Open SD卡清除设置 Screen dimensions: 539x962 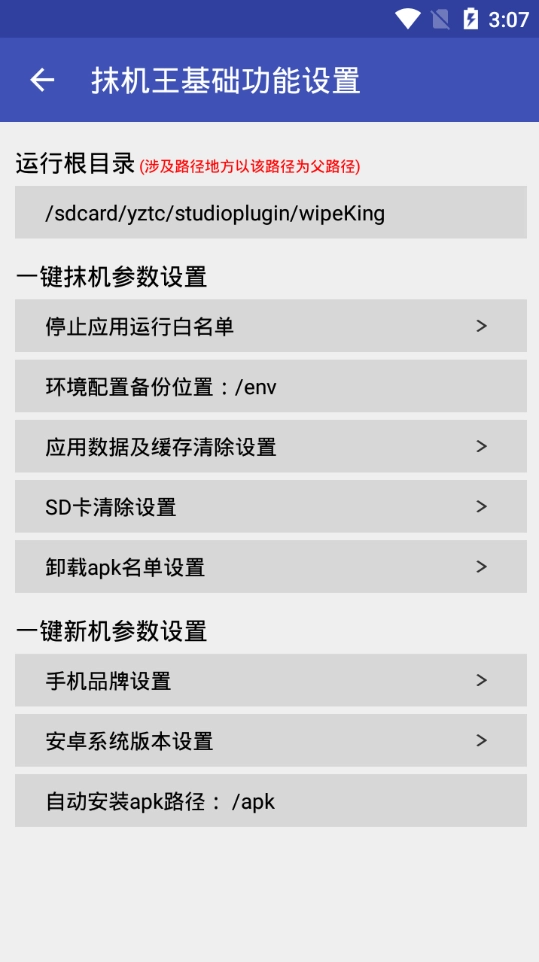coord(270,506)
